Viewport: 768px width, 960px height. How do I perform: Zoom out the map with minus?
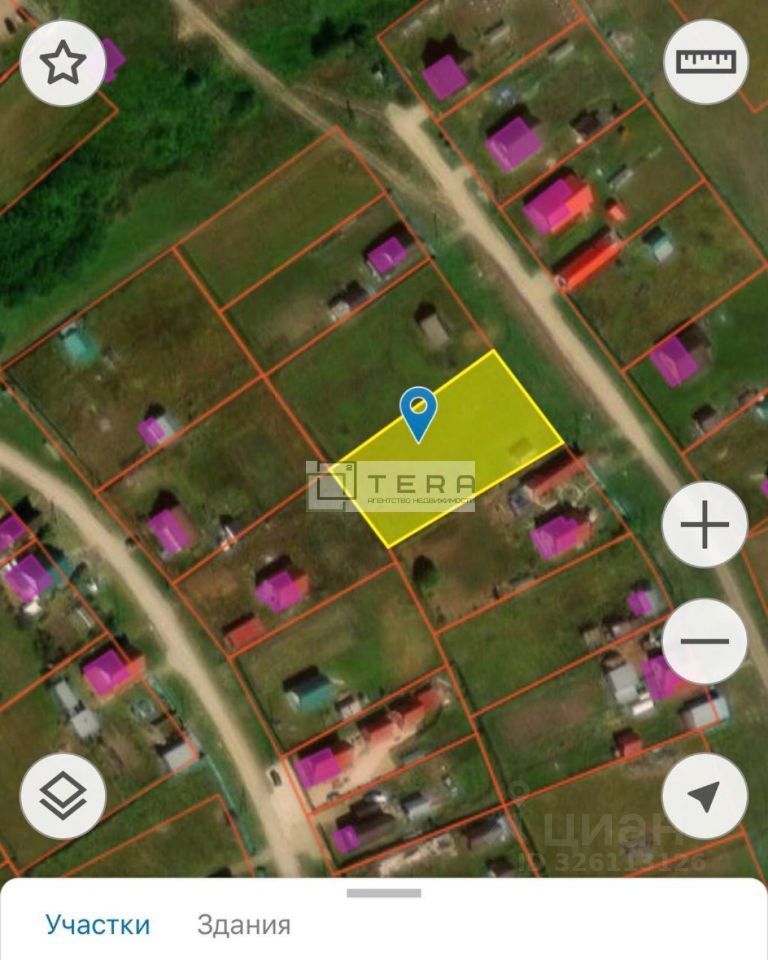coord(705,641)
